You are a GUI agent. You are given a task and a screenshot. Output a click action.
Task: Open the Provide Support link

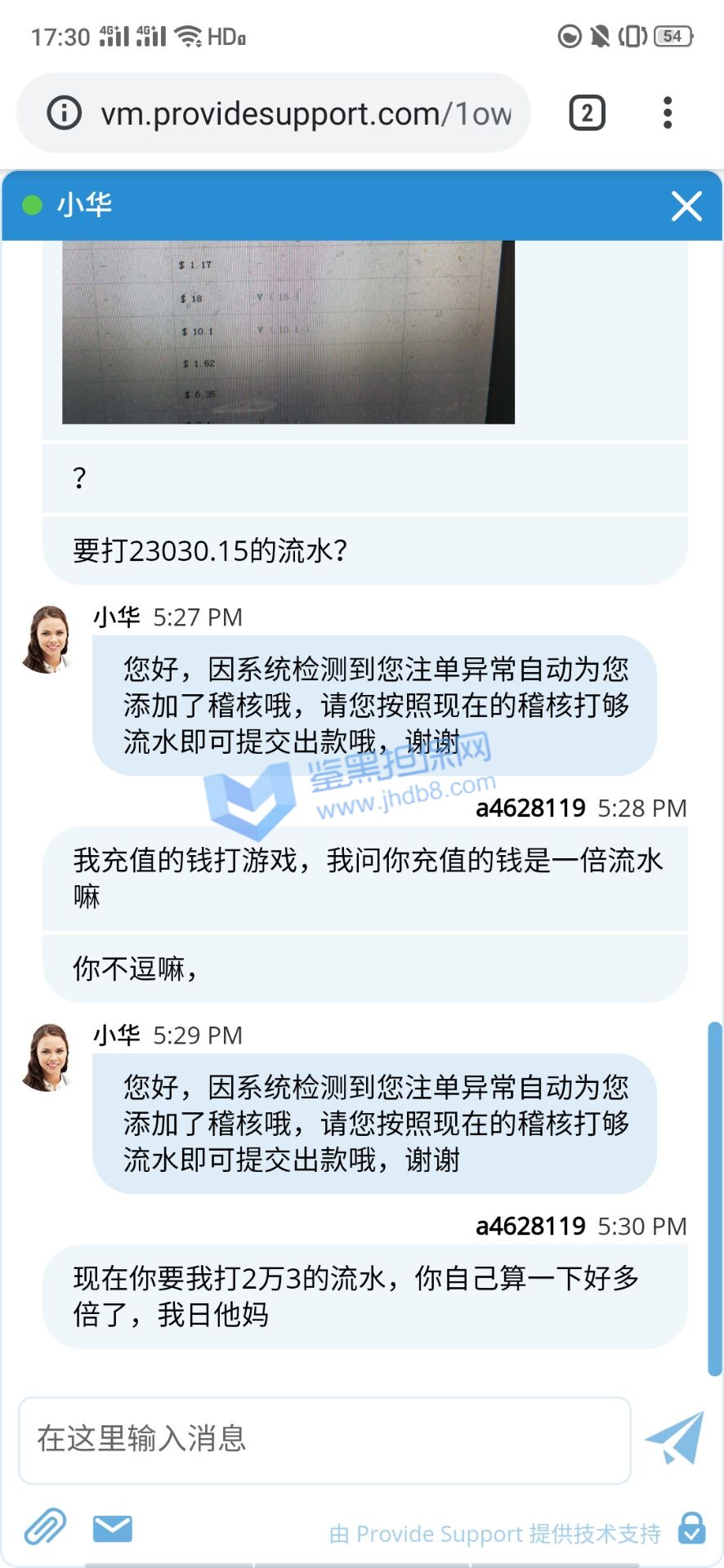click(x=494, y=1534)
